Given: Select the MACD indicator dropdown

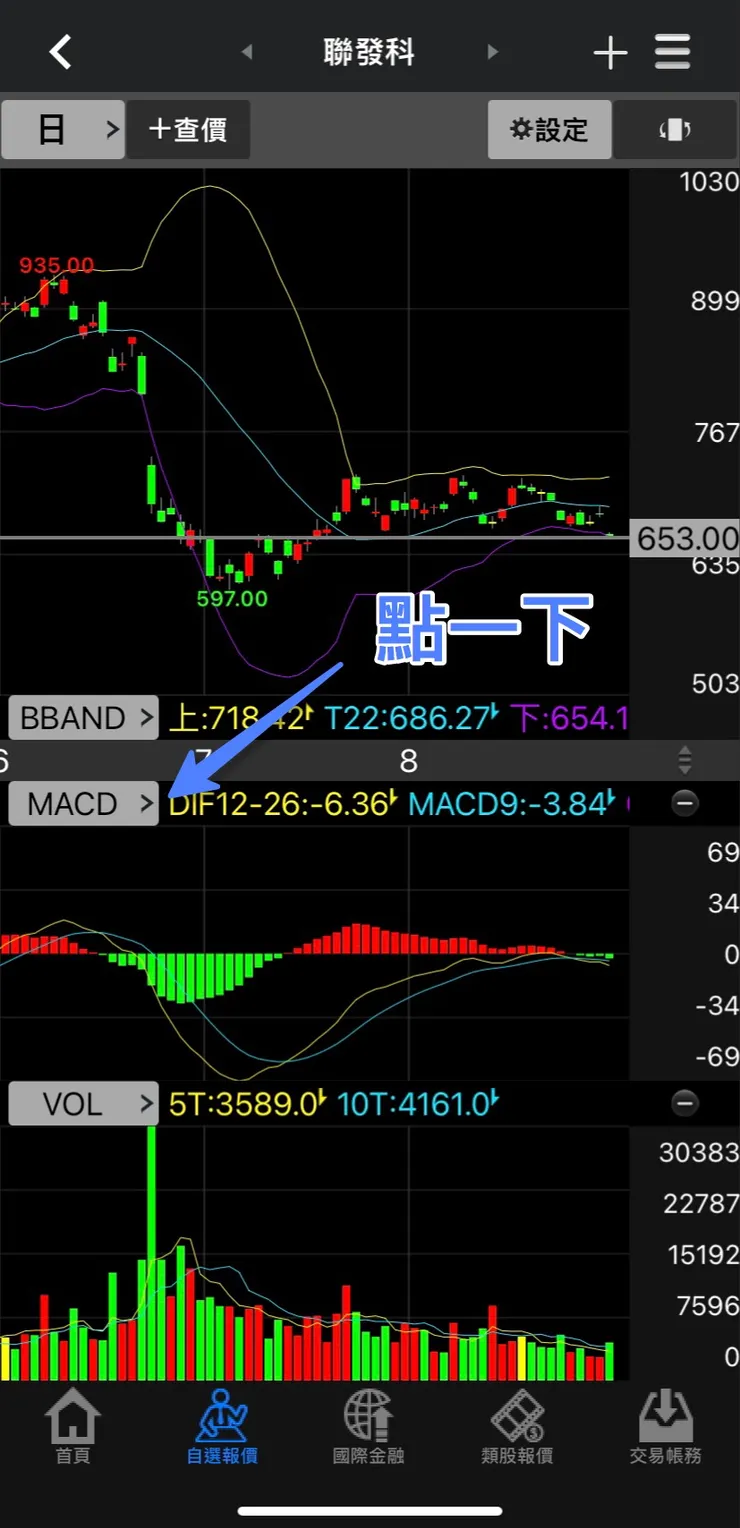Looking at the screenshot, I should [83, 804].
